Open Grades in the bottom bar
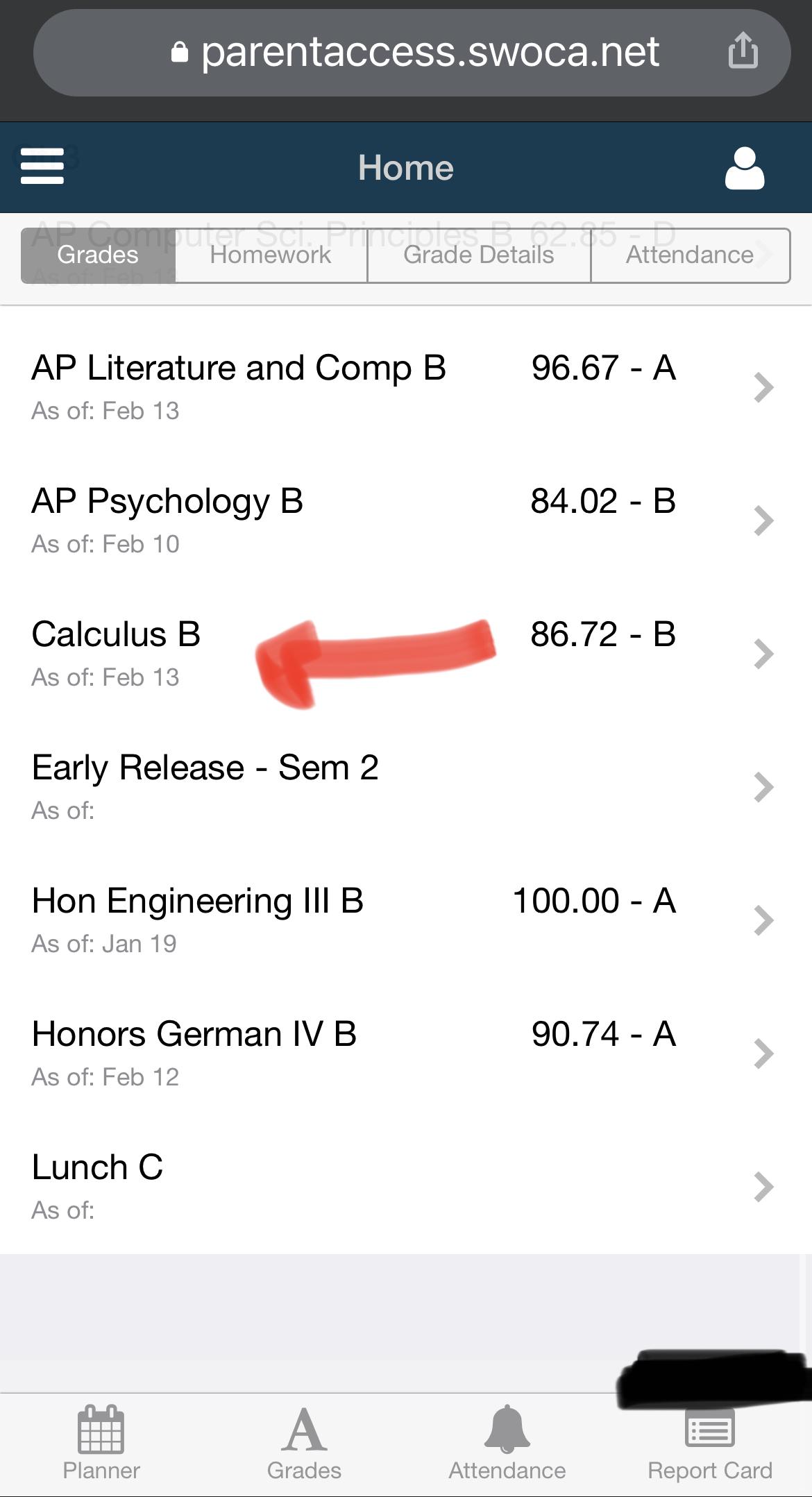Image resolution: width=812 pixels, height=1497 pixels. tap(304, 1444)
